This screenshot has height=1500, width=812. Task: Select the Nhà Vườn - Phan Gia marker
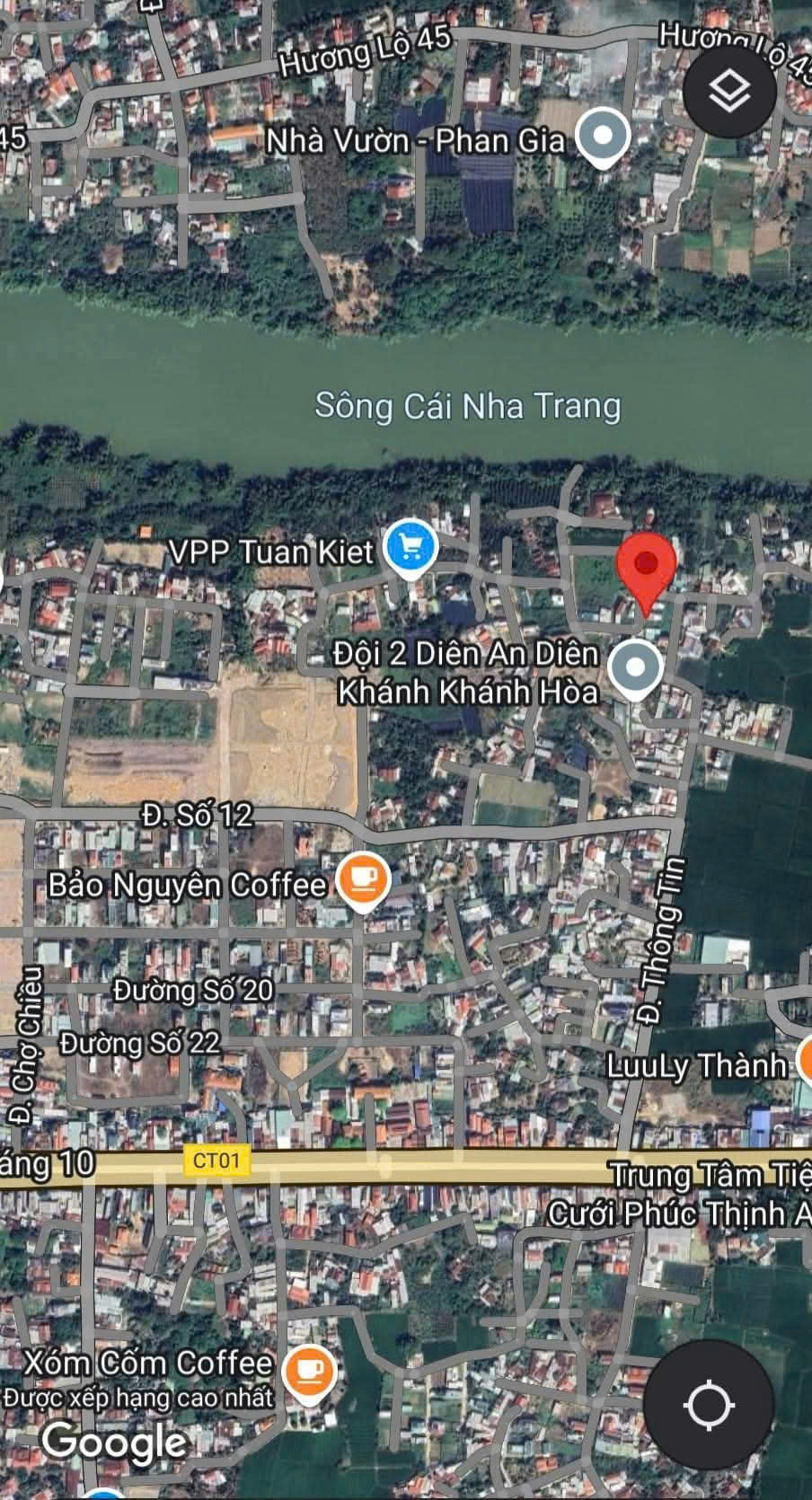(604, 137)
